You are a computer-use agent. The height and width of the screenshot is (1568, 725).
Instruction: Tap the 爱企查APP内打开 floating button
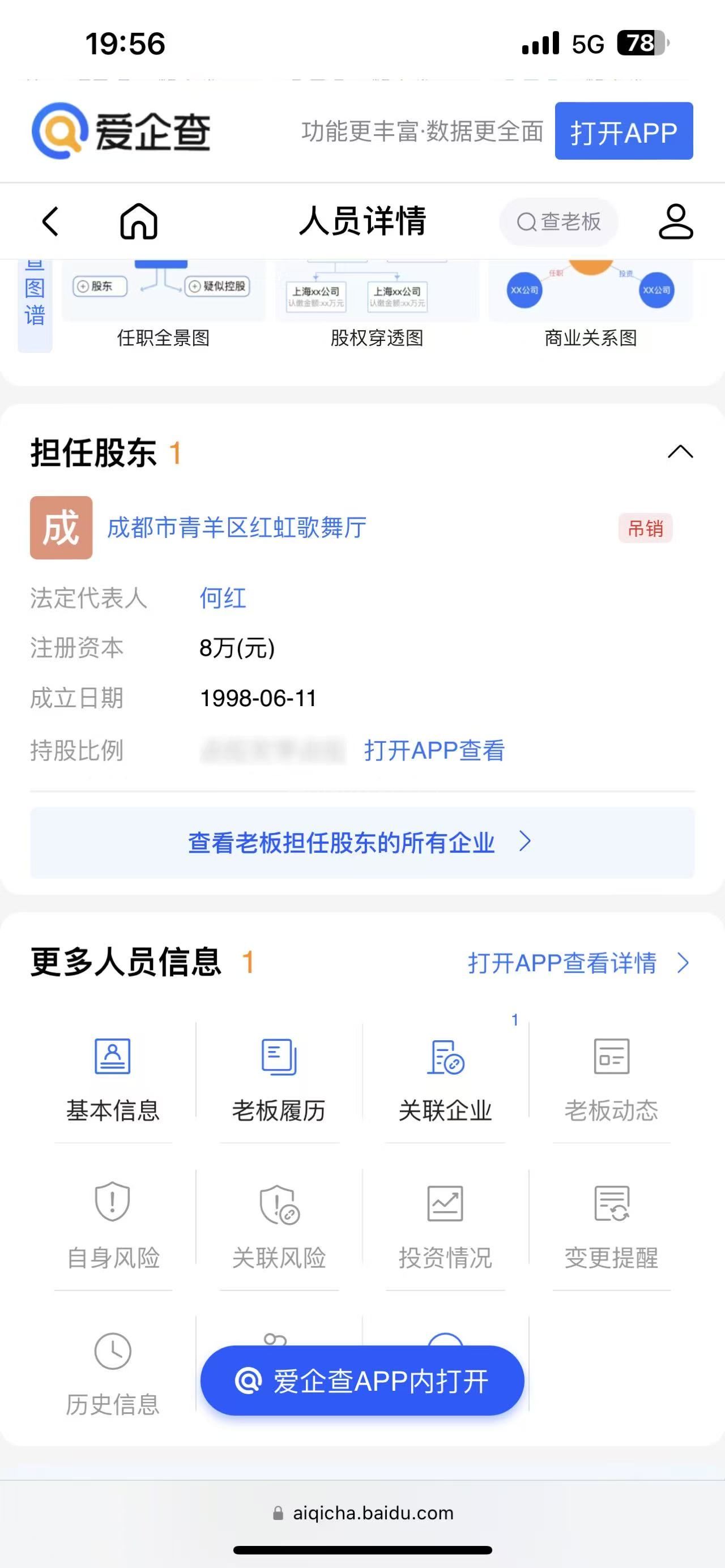point(362,1381)
